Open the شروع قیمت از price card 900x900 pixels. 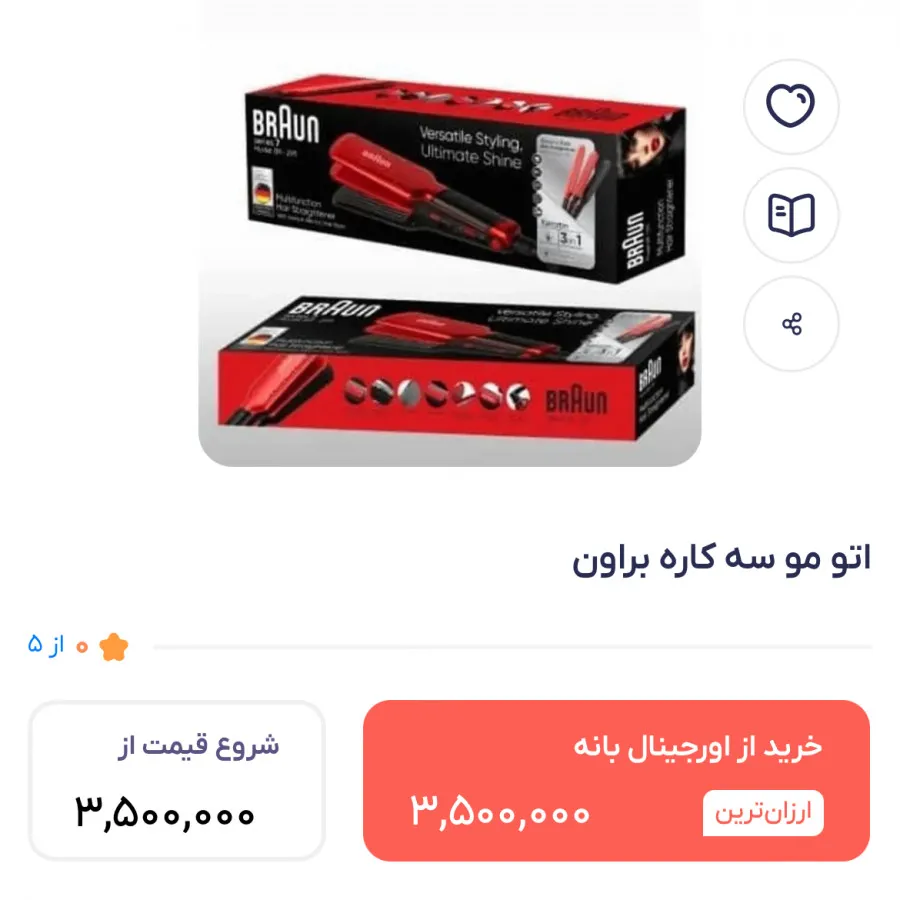click(176, 780)
